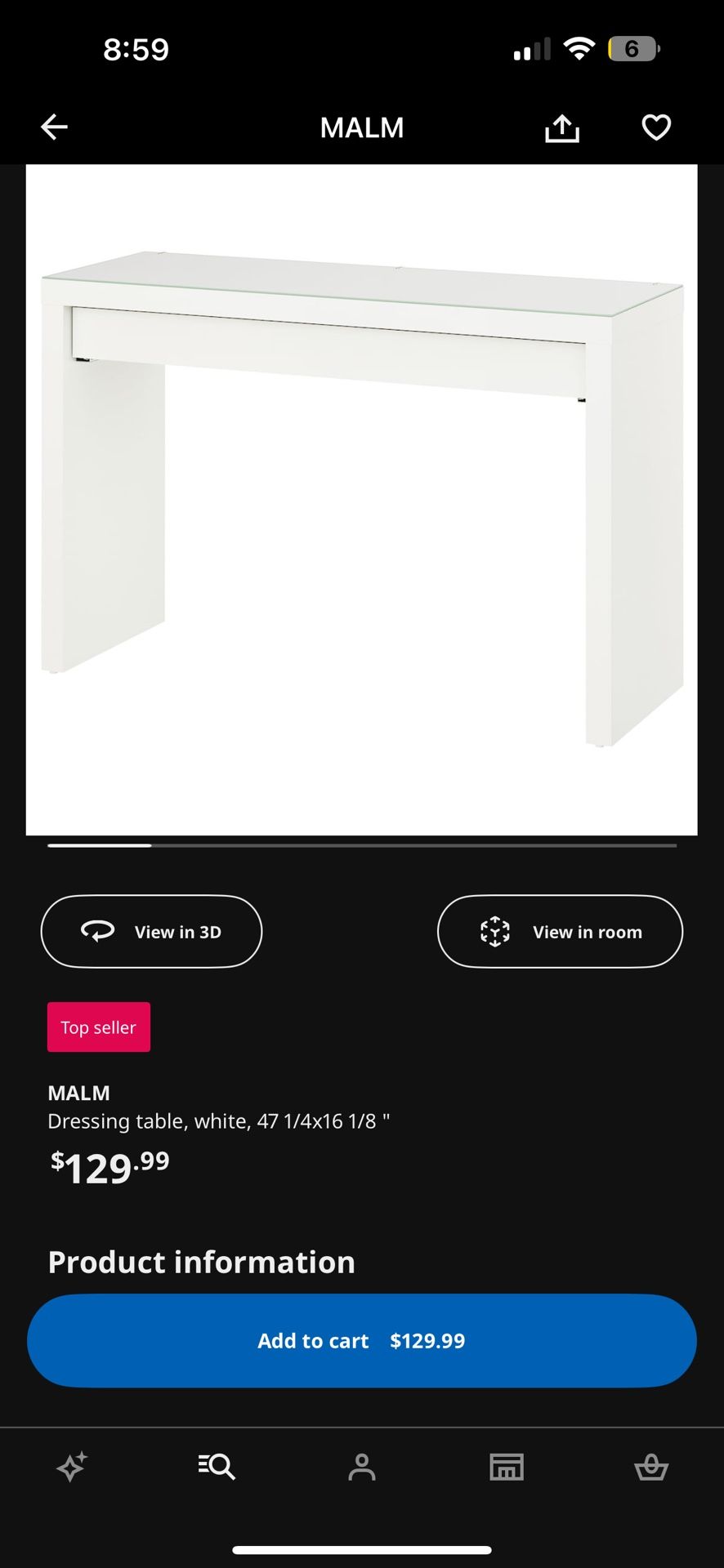Add to cart for $129.99
724x1568 pixels.
point(361,1341)
